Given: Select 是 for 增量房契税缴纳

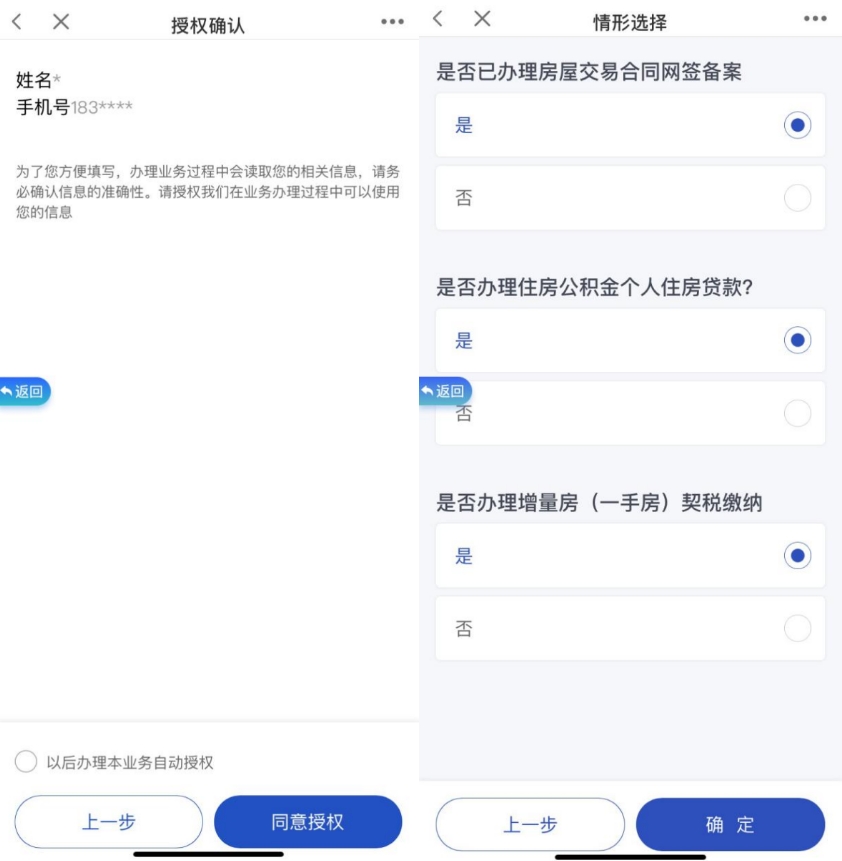Looking at the screenshot, I should (797, 556).
